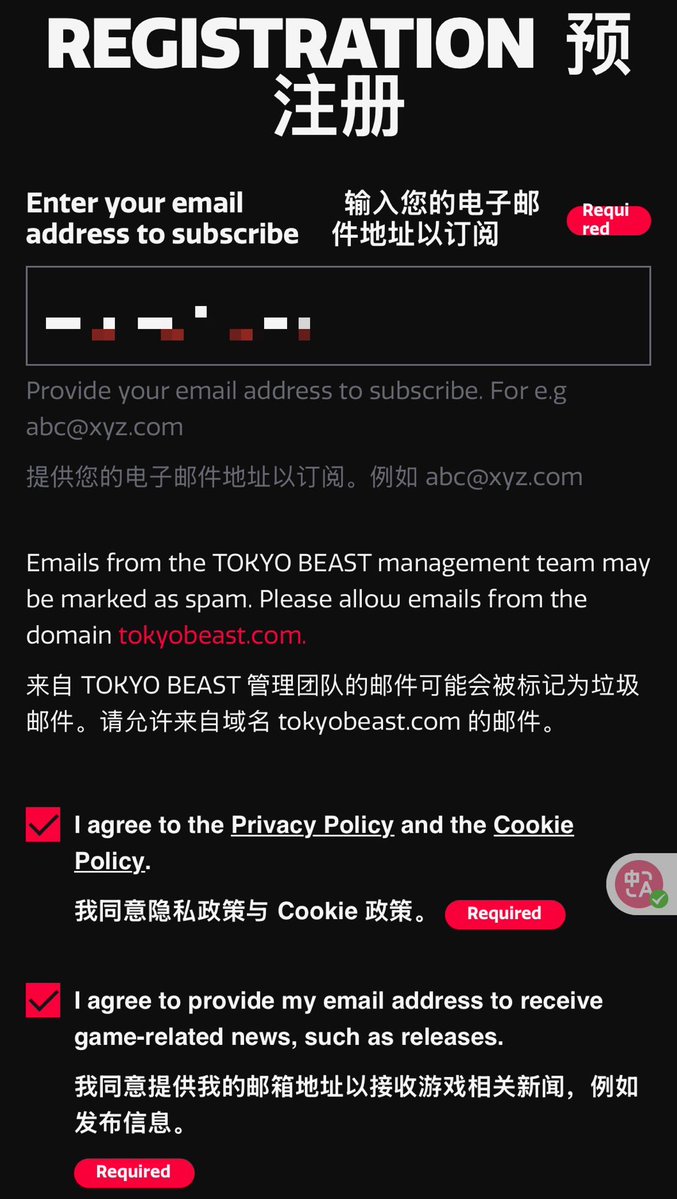The width and height of the screenshot is (677, 1199).
Task: Open the tokyobeast.com domain link
Action: 212,635
